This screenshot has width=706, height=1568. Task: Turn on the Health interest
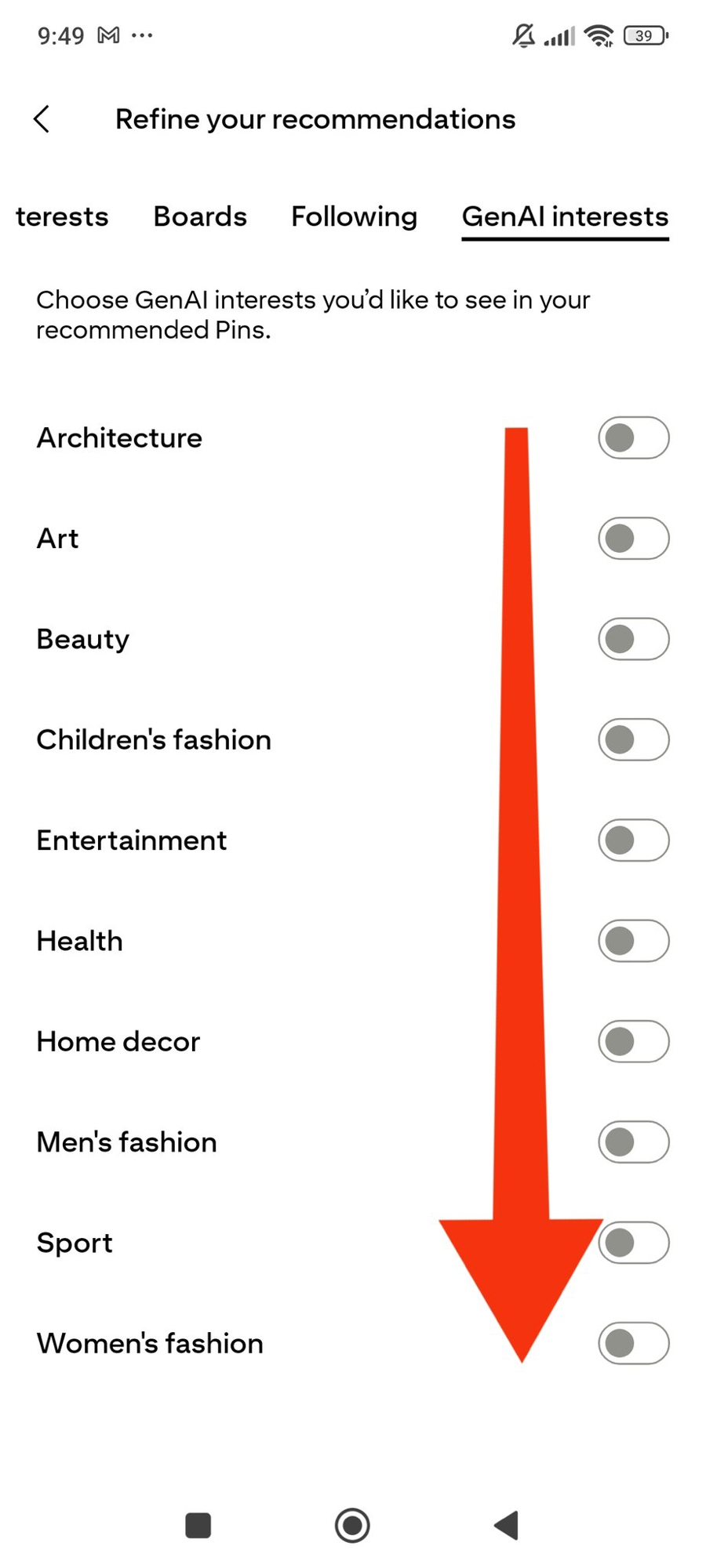tap(633, 941)
